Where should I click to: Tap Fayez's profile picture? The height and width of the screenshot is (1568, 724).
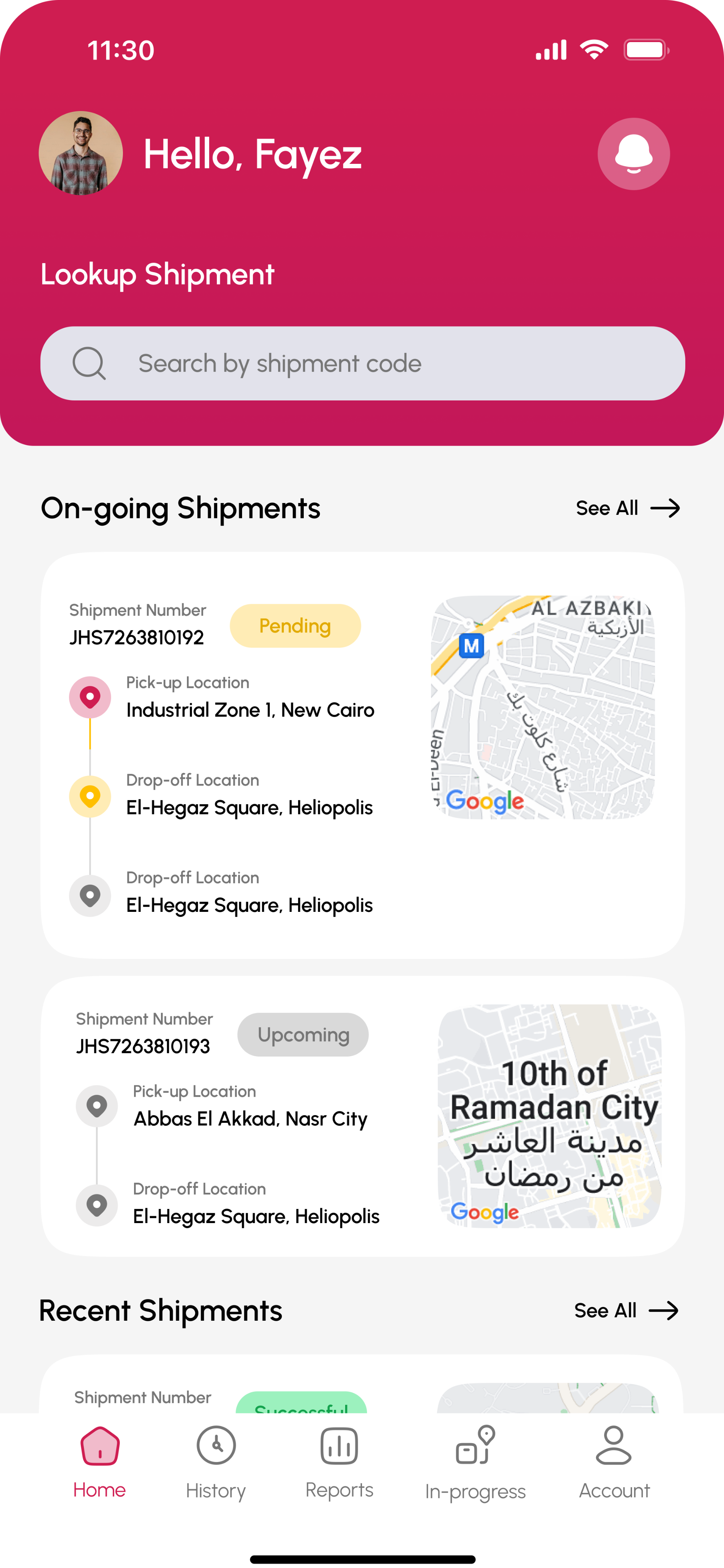[81, 154]
